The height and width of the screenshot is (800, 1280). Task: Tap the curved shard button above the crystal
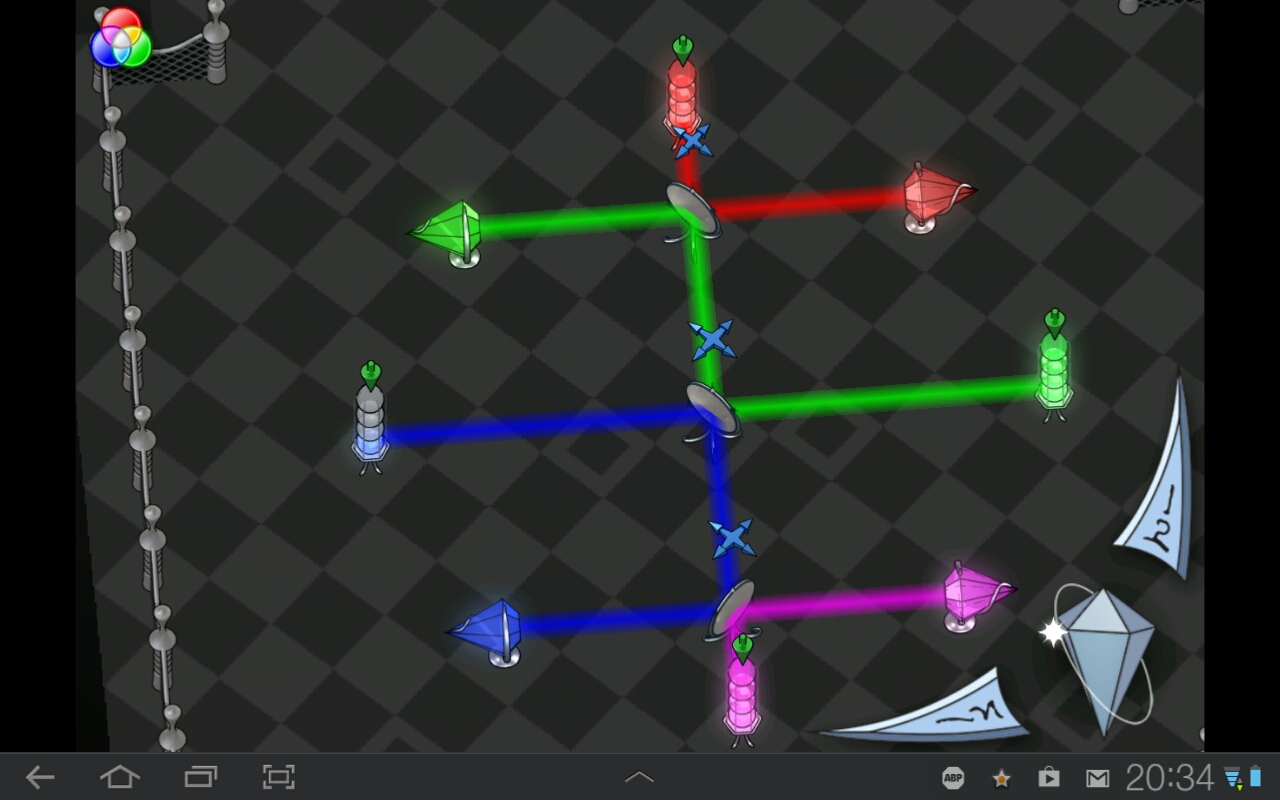(x=1156, y=480)
